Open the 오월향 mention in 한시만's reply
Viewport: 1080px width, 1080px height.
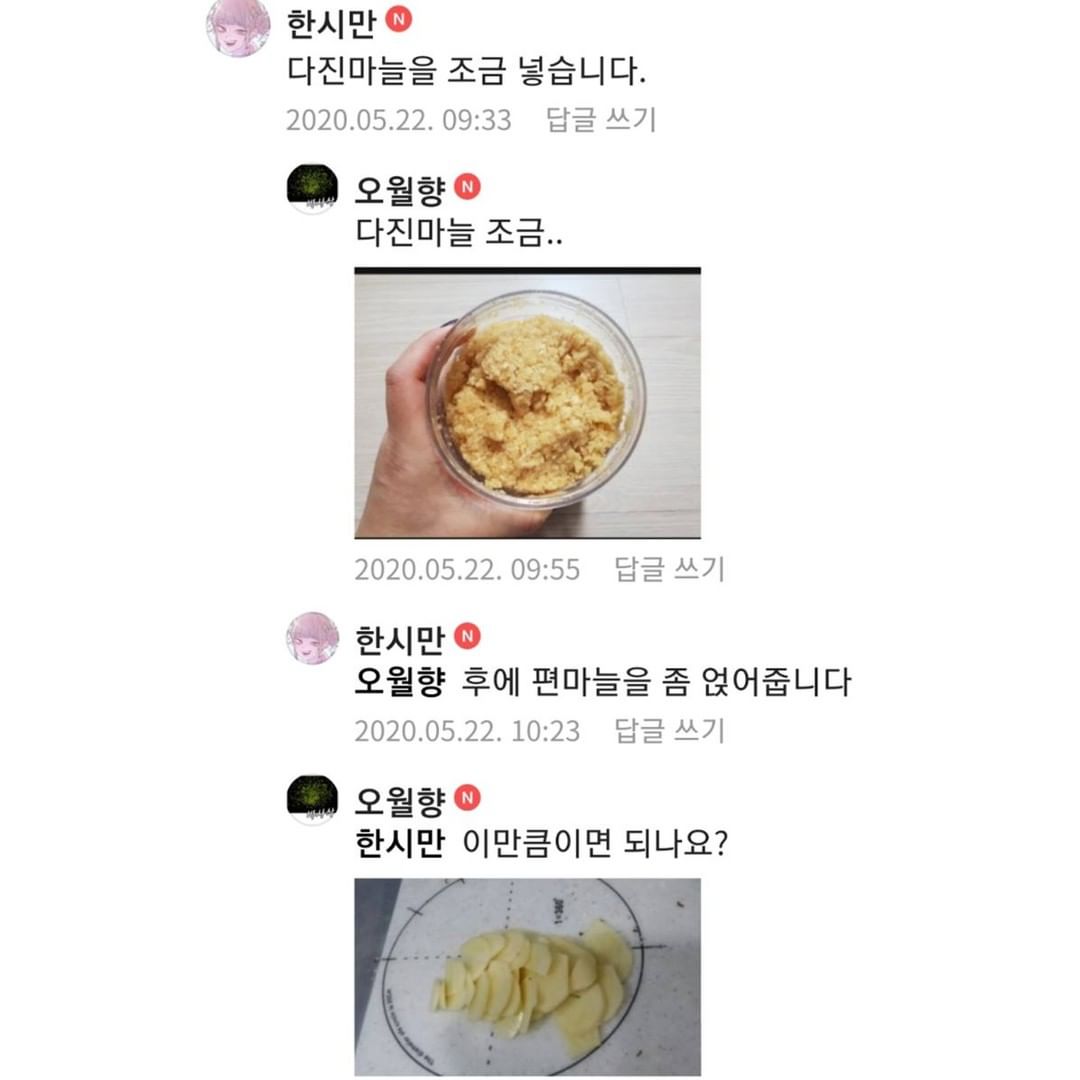400,683
